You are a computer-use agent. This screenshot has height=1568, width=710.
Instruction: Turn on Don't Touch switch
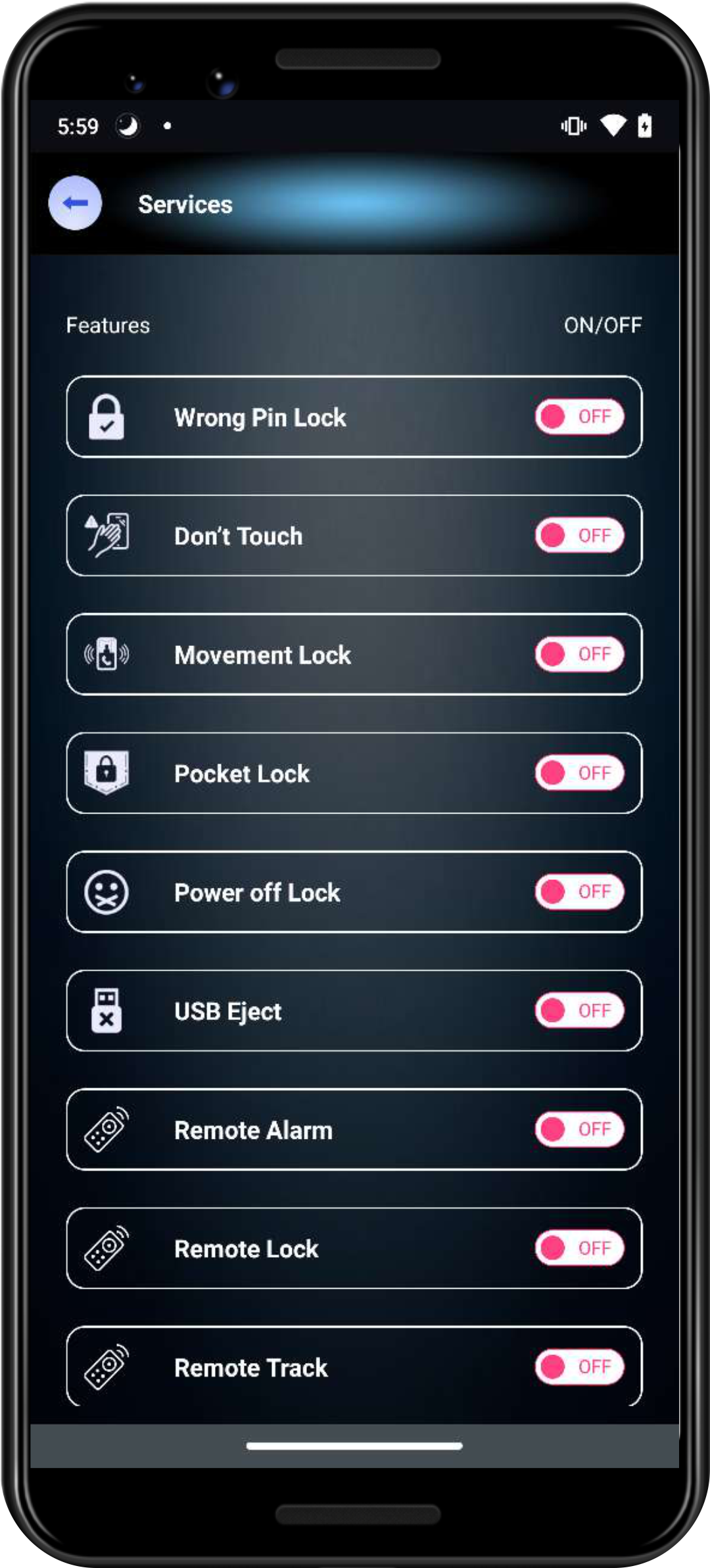tap(579, 536)
